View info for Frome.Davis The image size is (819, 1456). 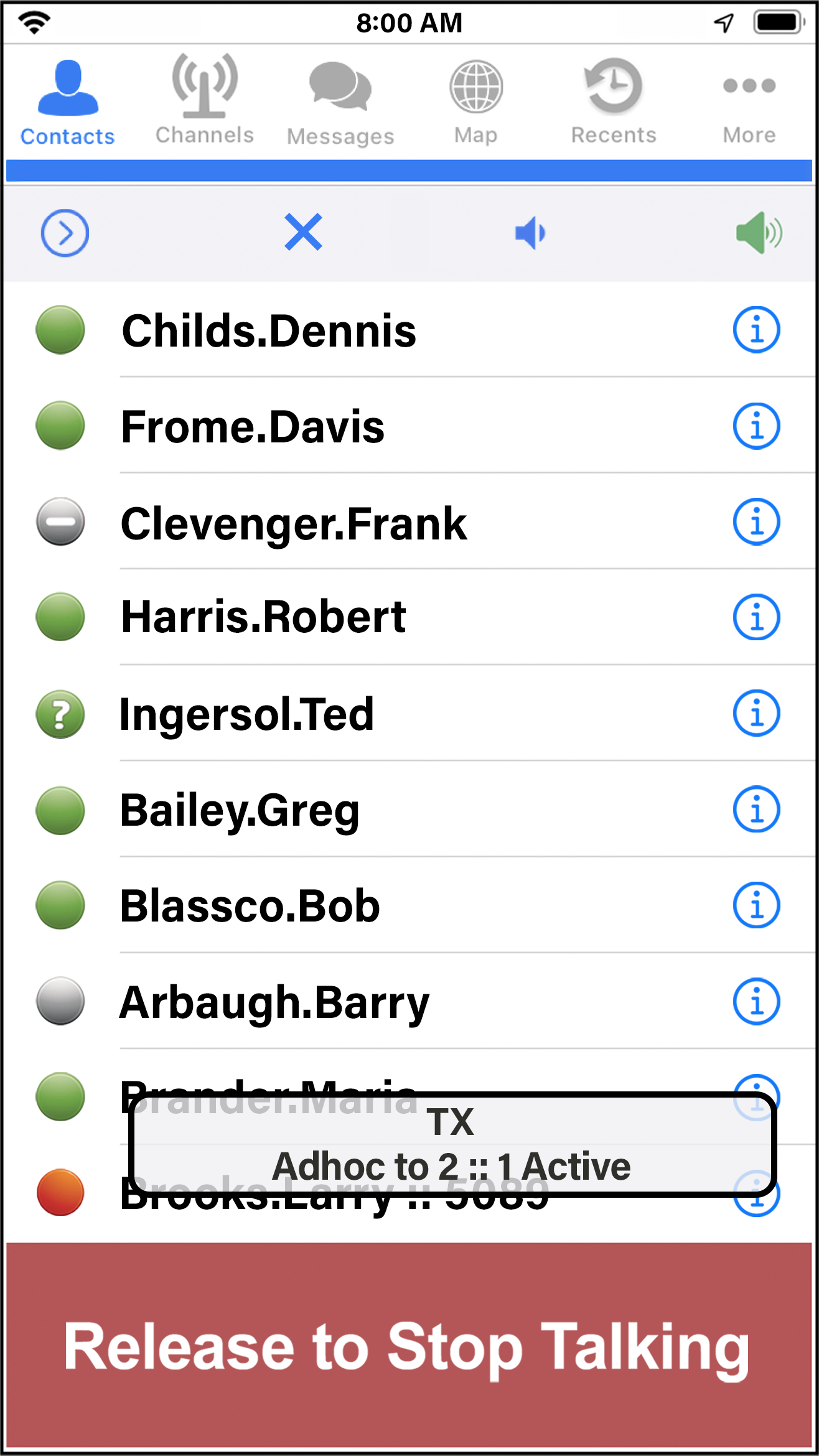[756, 426]
